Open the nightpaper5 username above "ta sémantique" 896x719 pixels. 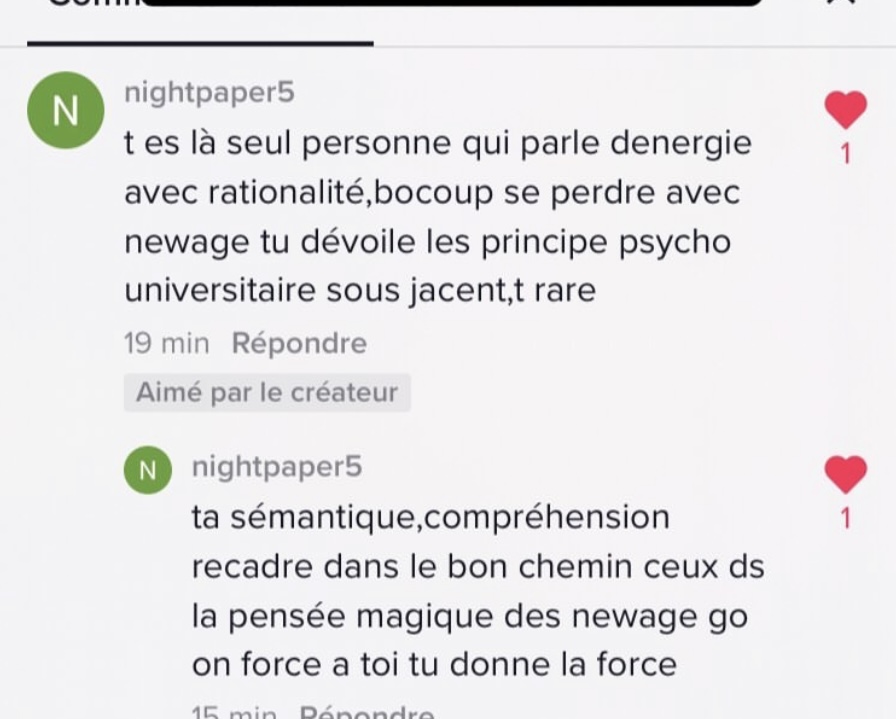(277, 467)
